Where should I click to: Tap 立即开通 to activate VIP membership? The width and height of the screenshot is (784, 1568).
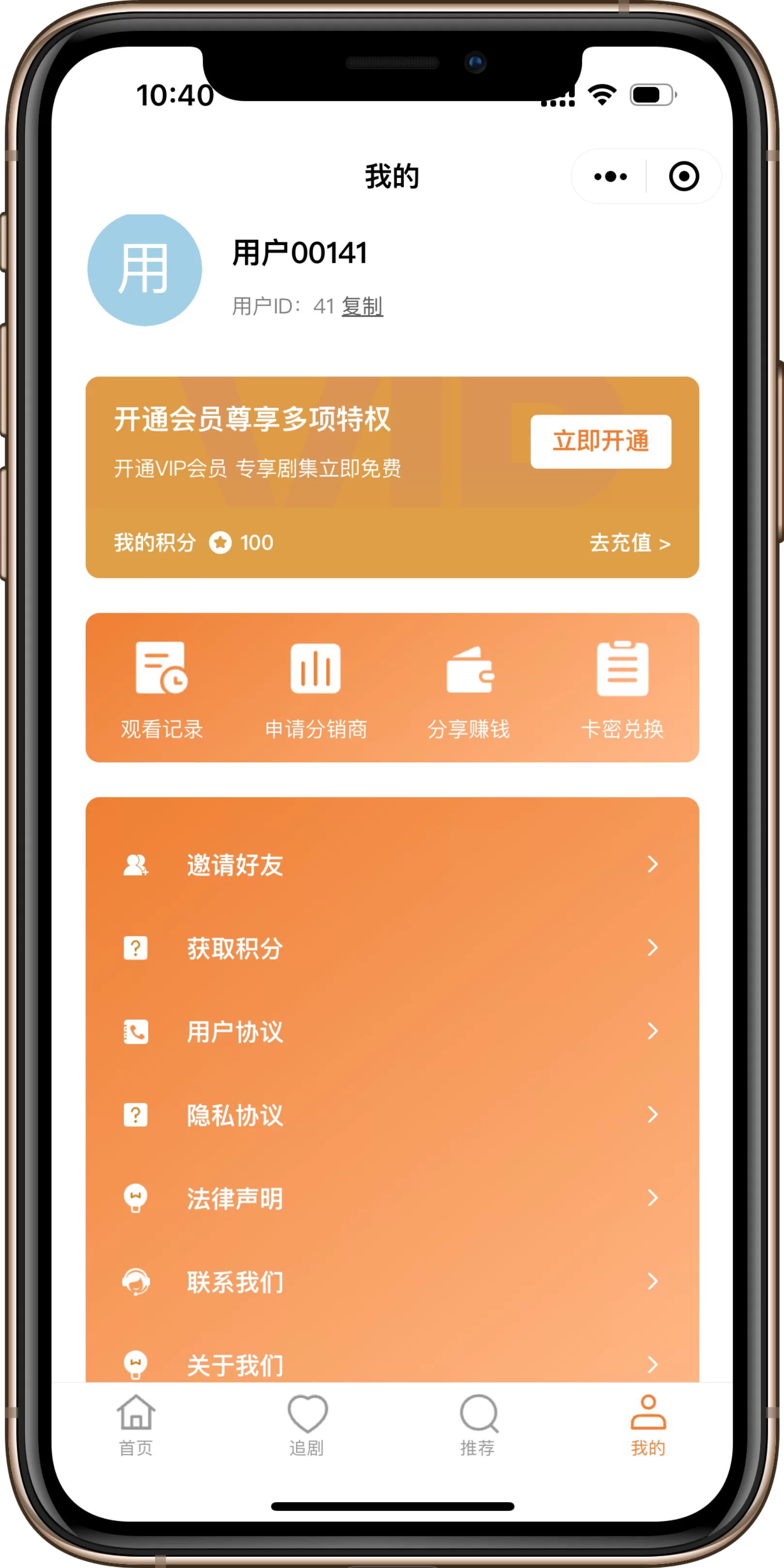pos(600,441)
